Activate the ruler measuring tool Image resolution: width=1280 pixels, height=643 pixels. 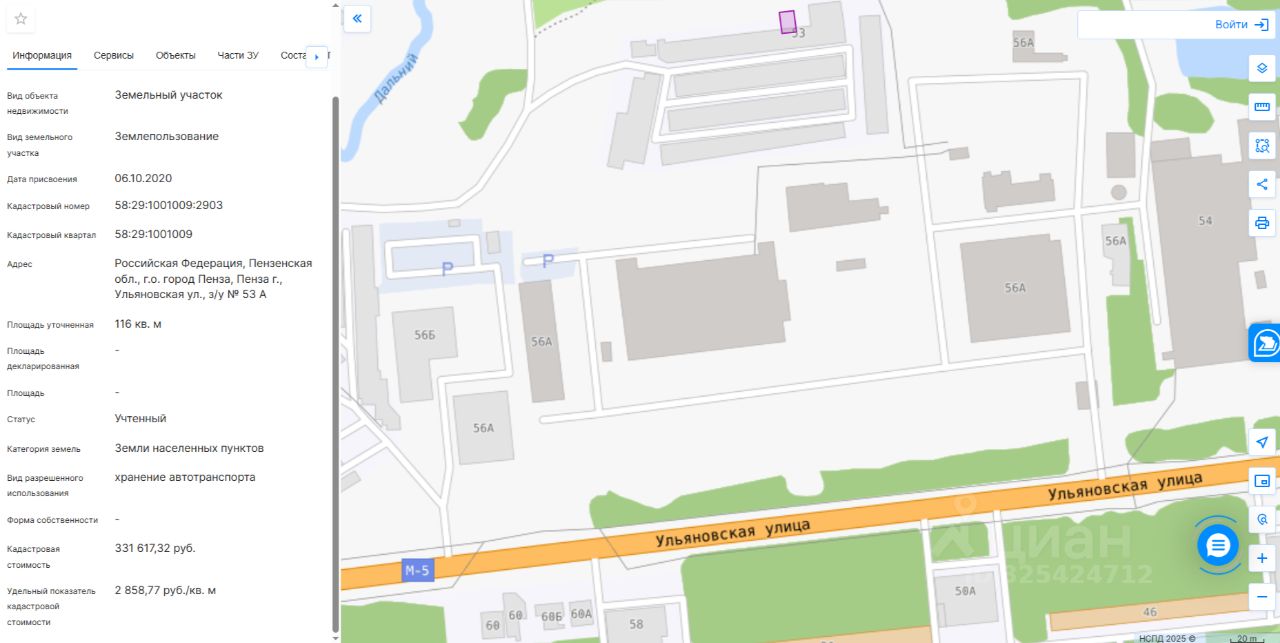point(1262,107)
